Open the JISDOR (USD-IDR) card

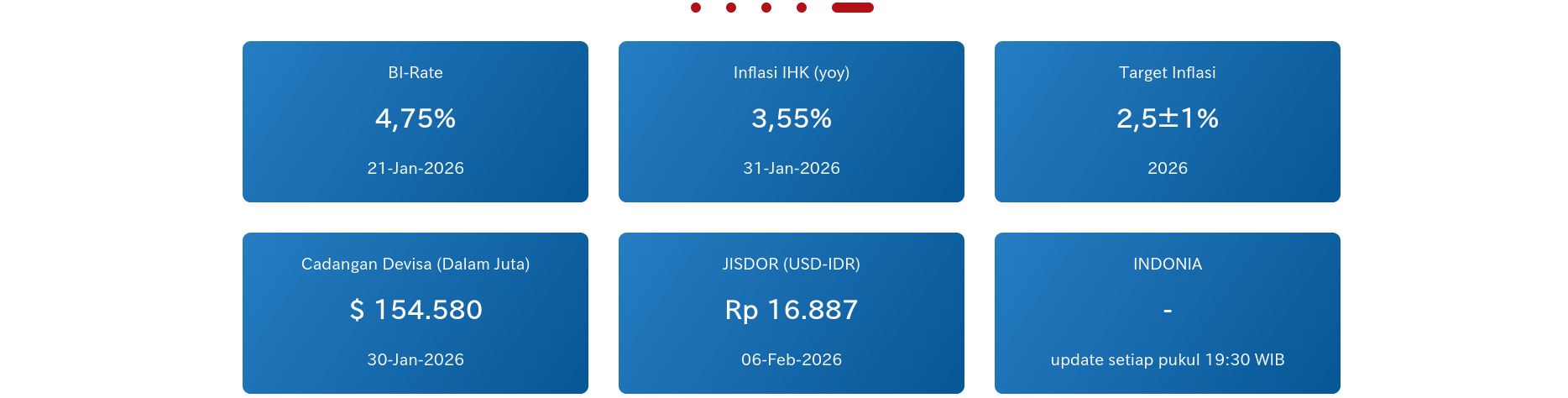(x=791, y=312)
